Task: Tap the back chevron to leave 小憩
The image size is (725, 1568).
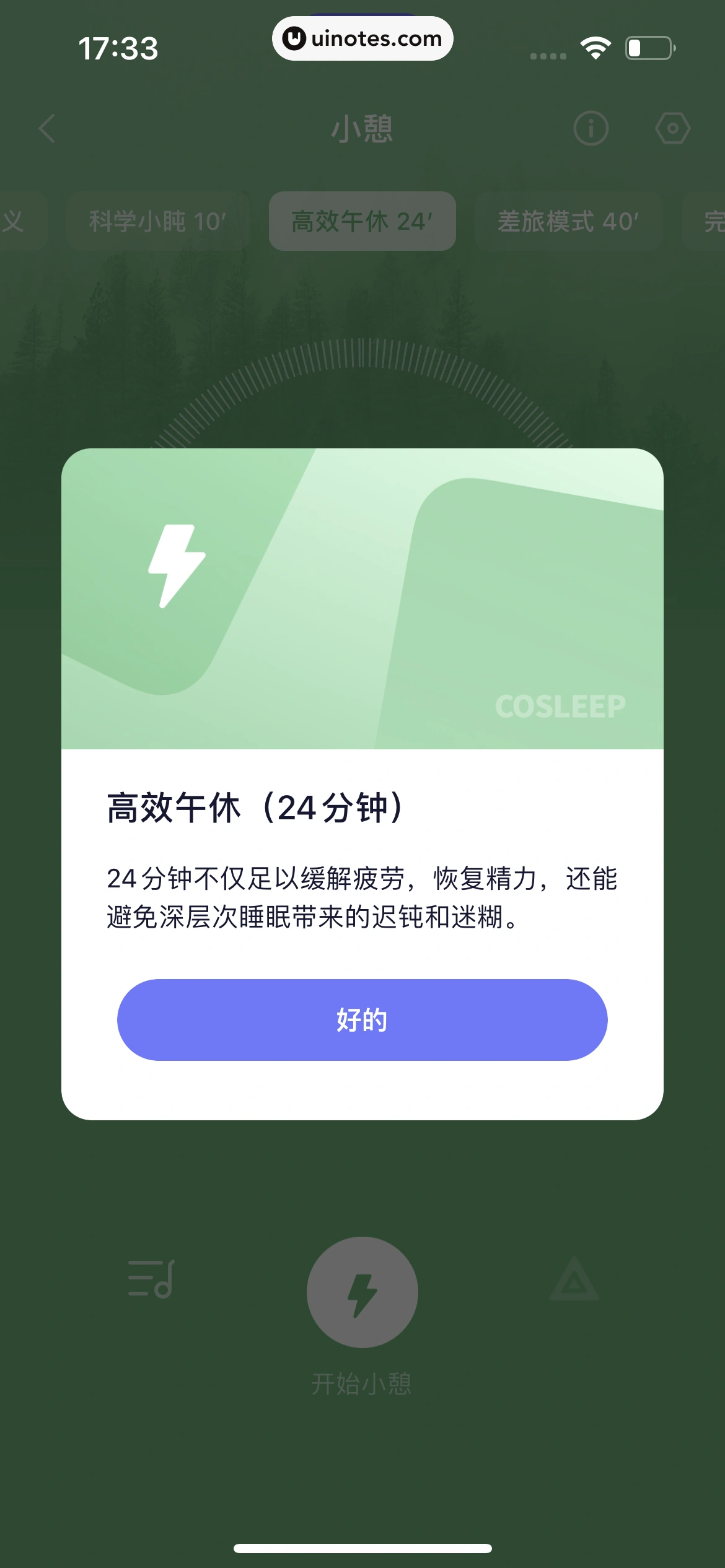Action: (45, 128)
